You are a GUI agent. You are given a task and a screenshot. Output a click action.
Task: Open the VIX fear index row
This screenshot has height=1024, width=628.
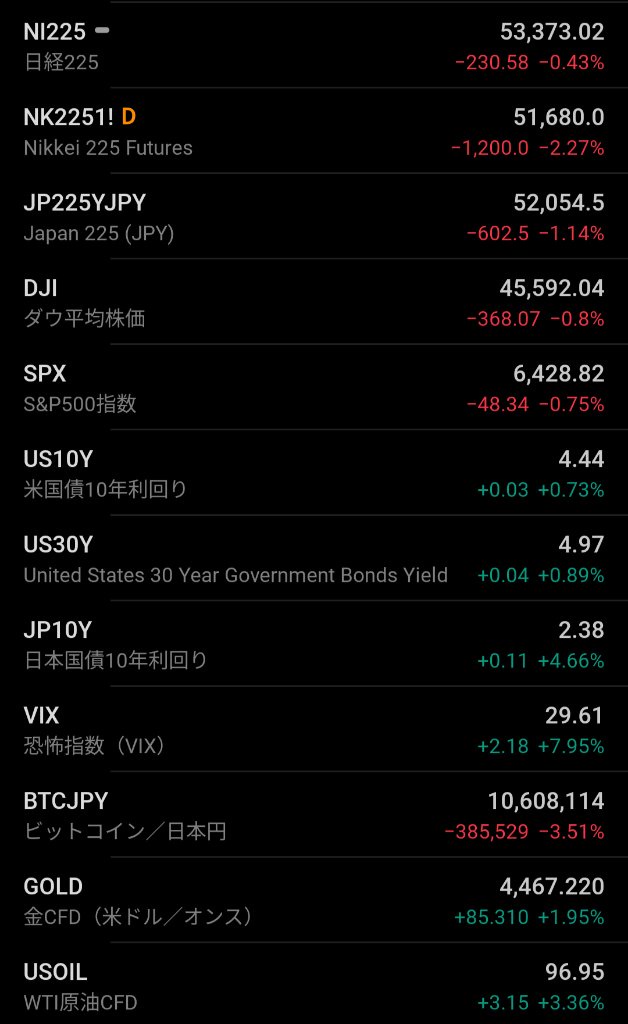pos(314,730)
